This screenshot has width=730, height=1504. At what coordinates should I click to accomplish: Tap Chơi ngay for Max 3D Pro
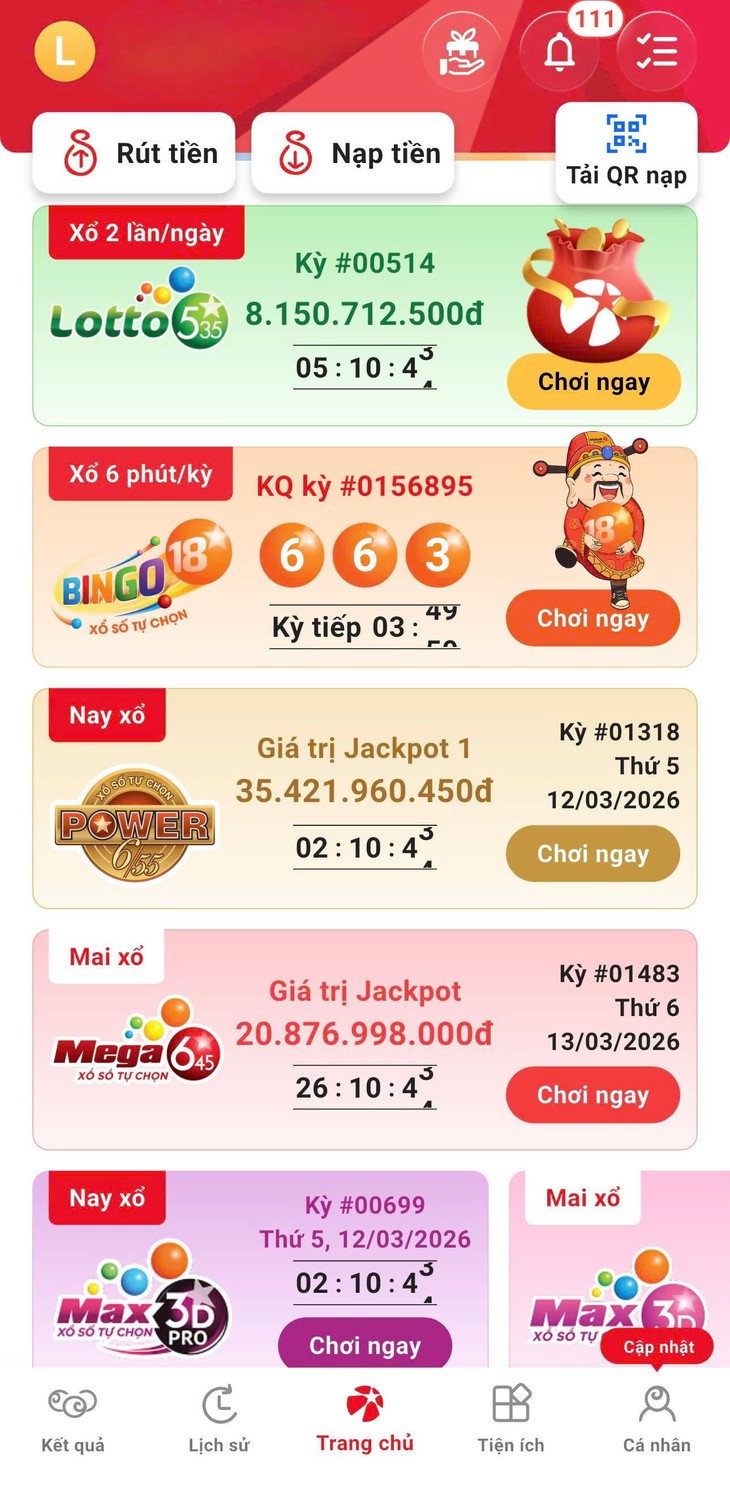click(365, 1345)
